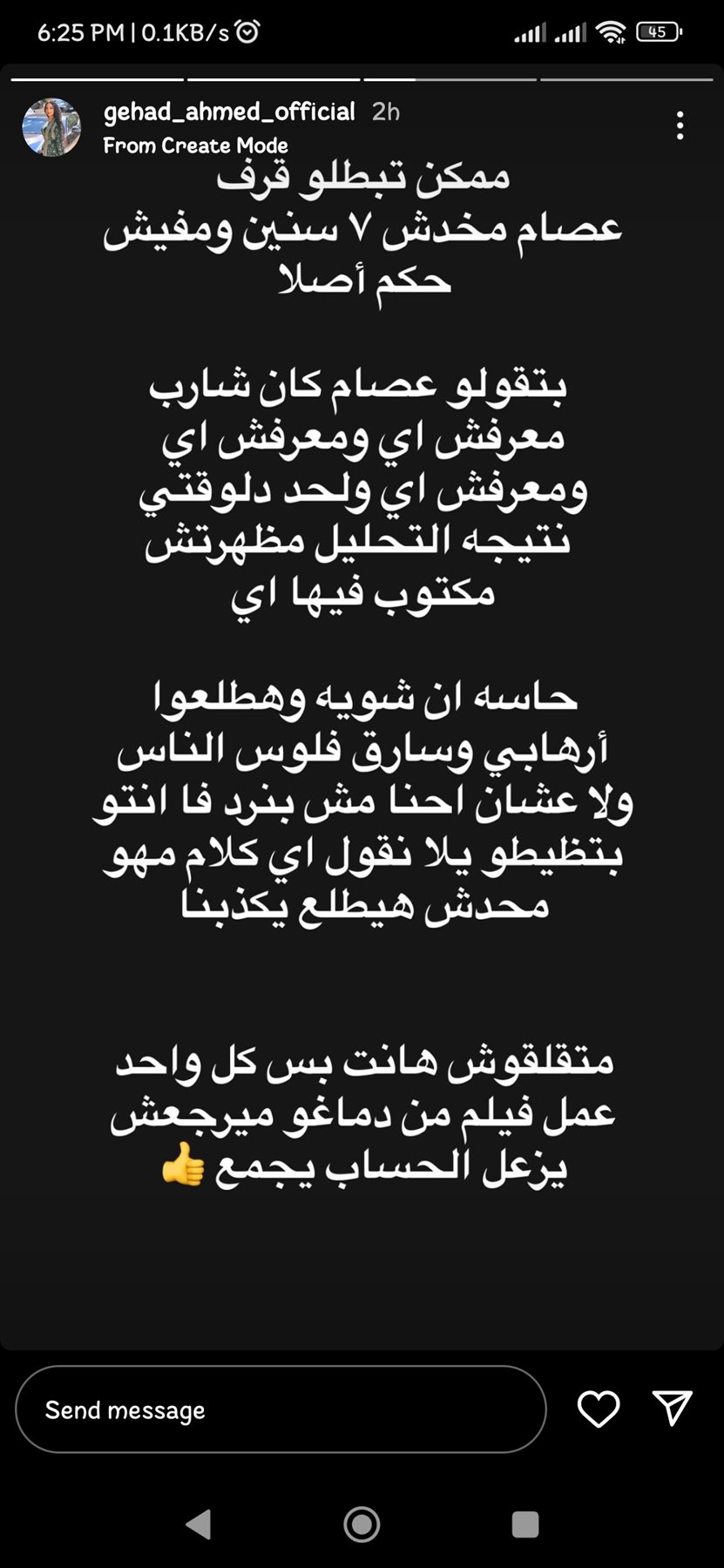Return to the system home screen
Viewport: 724px width, 1568px height.
362,1524
